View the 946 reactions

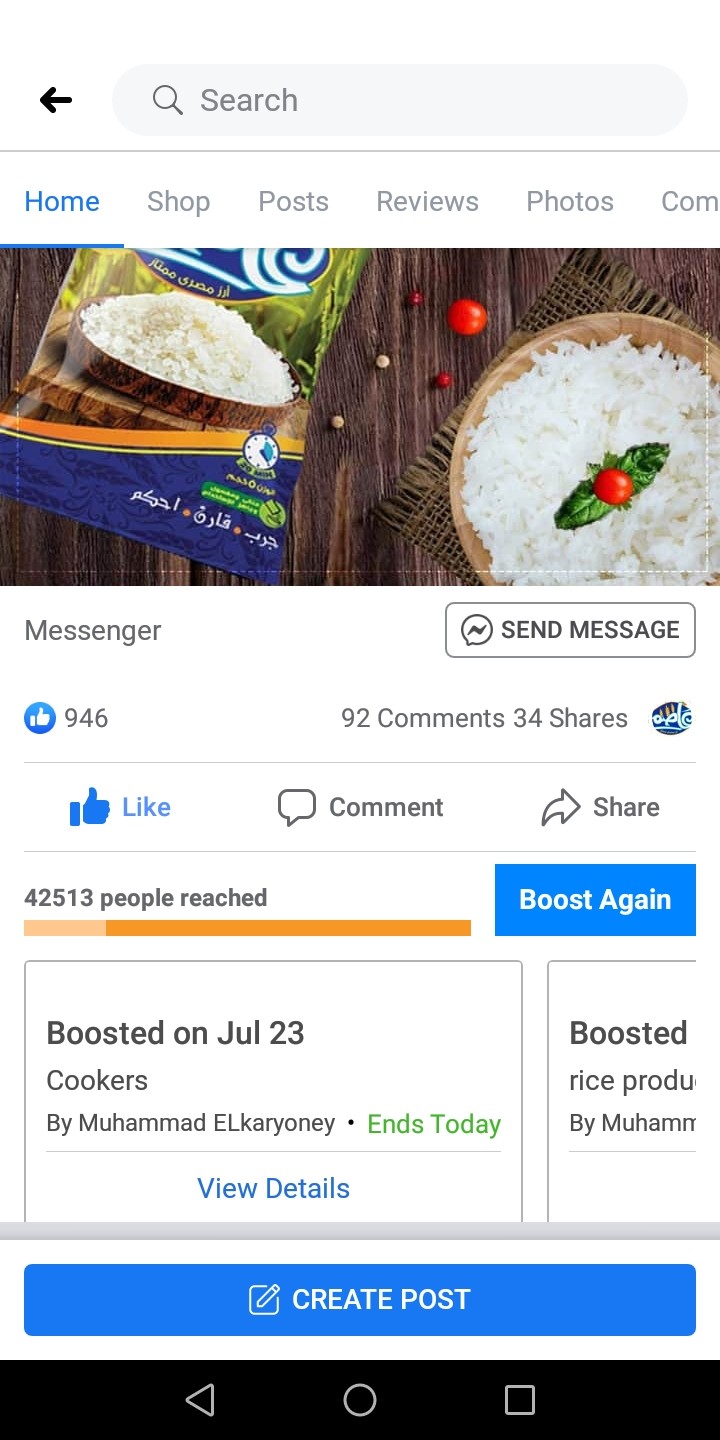tap(66, 718)
